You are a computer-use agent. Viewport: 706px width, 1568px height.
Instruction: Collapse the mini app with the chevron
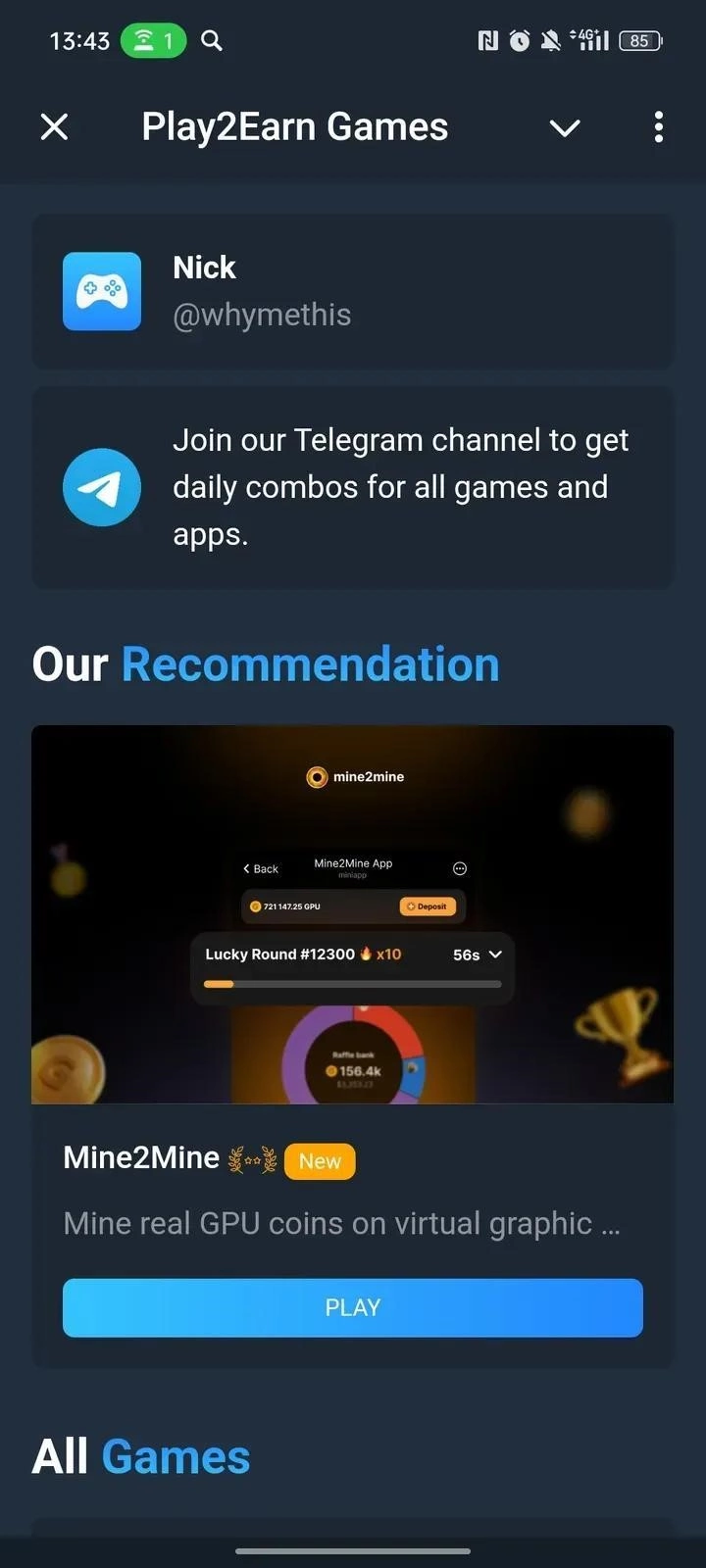565,127
